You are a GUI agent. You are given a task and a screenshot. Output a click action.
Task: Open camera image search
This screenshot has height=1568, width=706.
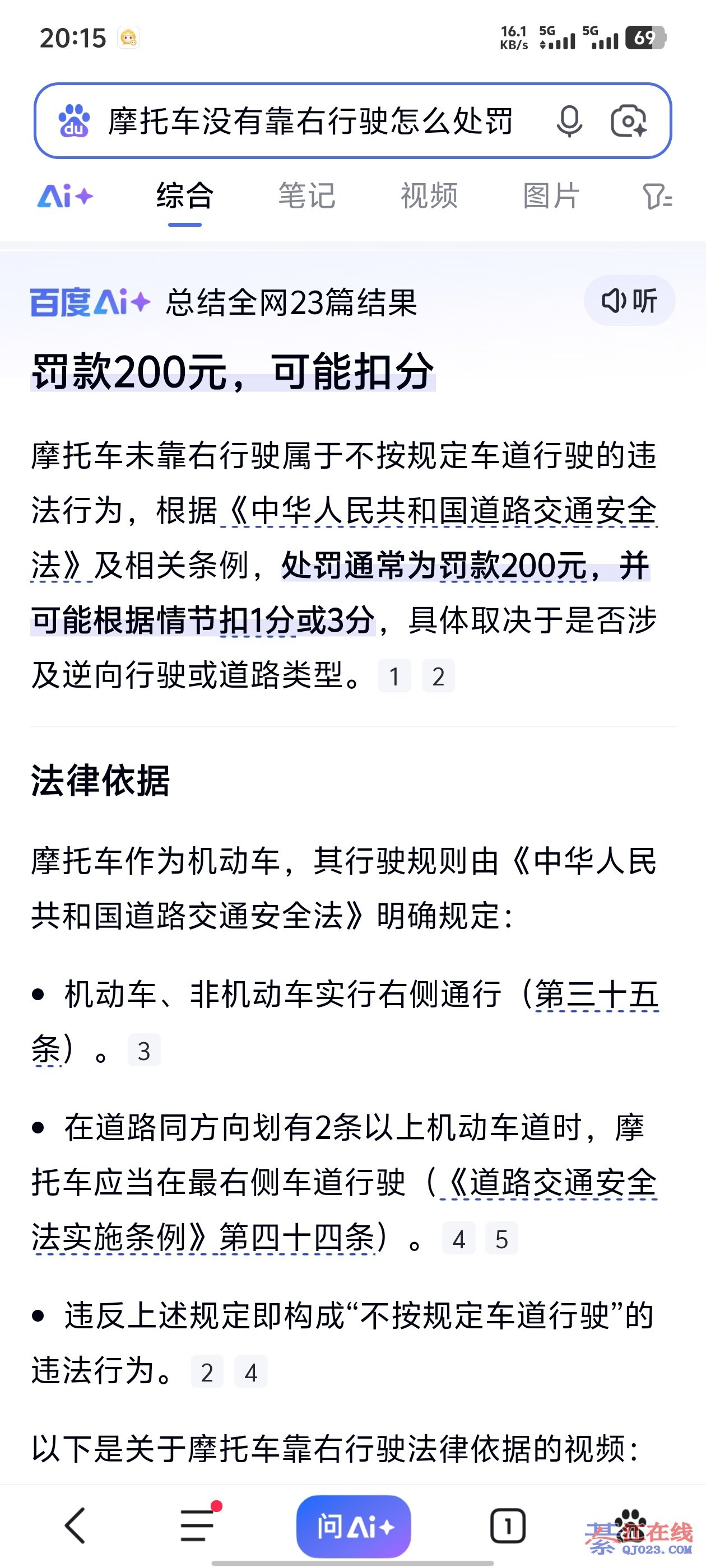pos(629,120)
